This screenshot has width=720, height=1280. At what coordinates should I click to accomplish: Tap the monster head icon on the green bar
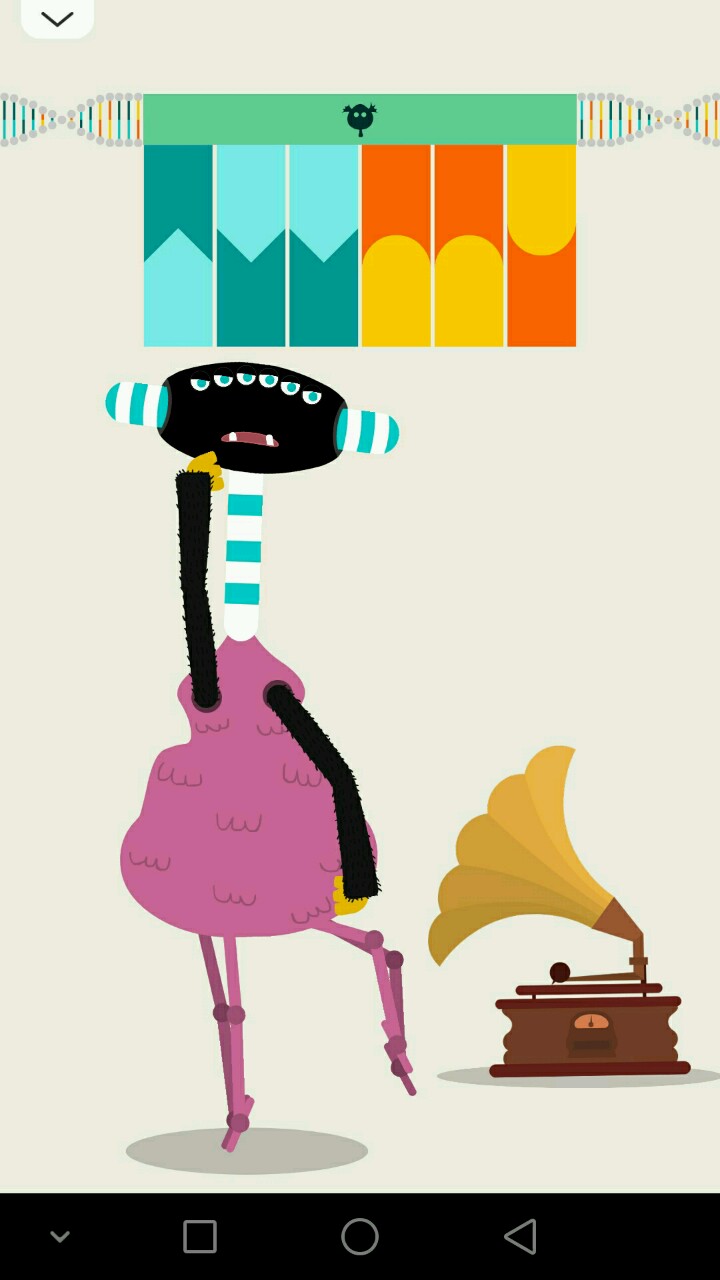[x=360, y=119]
